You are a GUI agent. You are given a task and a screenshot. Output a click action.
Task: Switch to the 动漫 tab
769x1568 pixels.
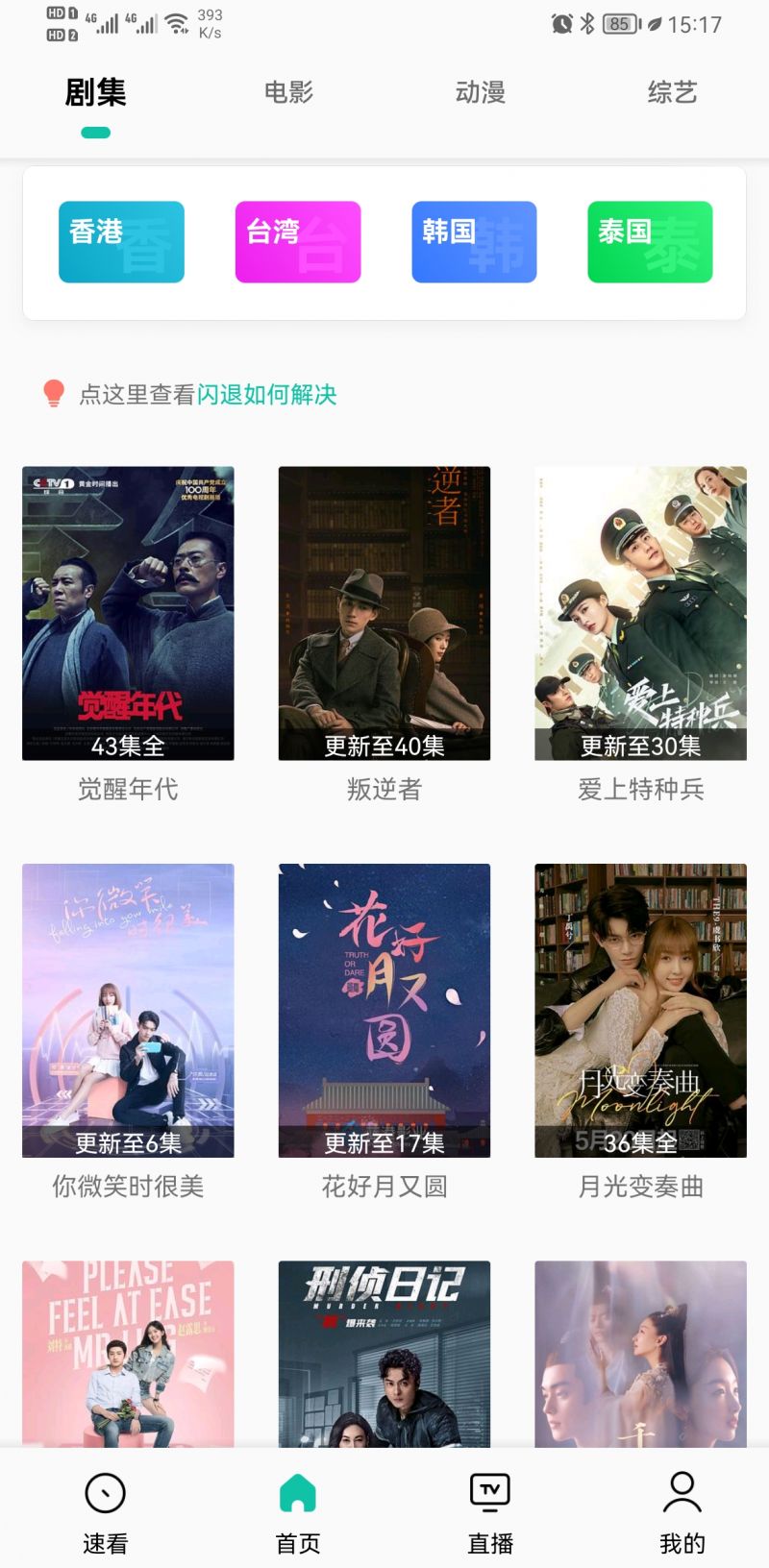click(x=478, y=92)
